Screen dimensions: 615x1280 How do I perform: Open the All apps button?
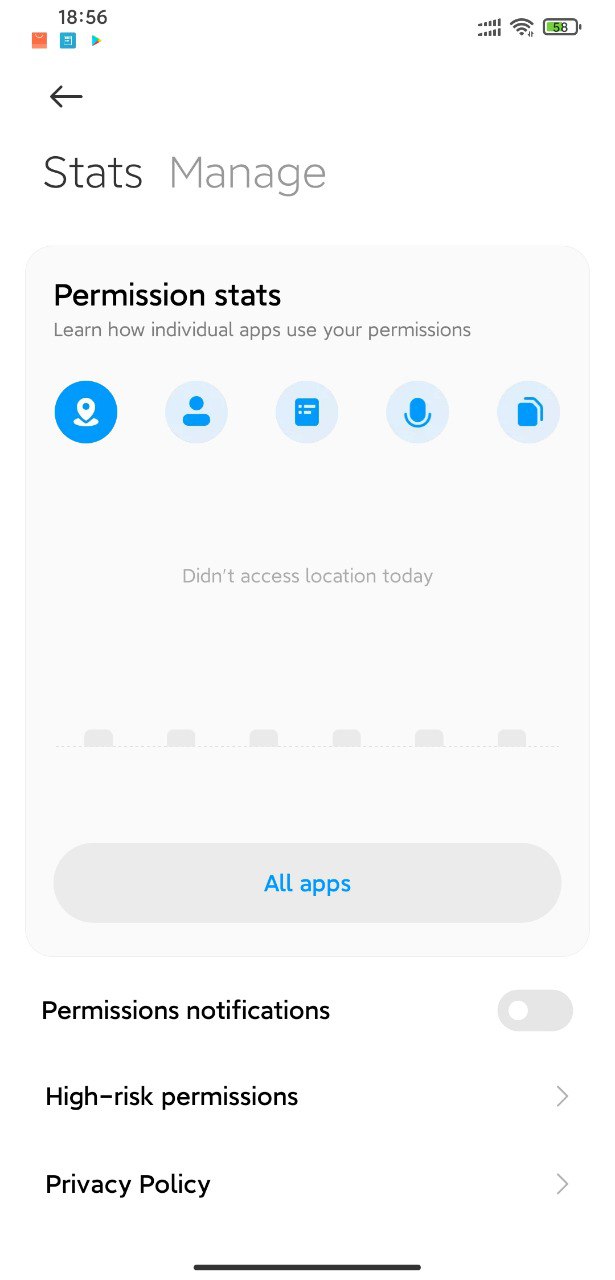tap(307, 883)
